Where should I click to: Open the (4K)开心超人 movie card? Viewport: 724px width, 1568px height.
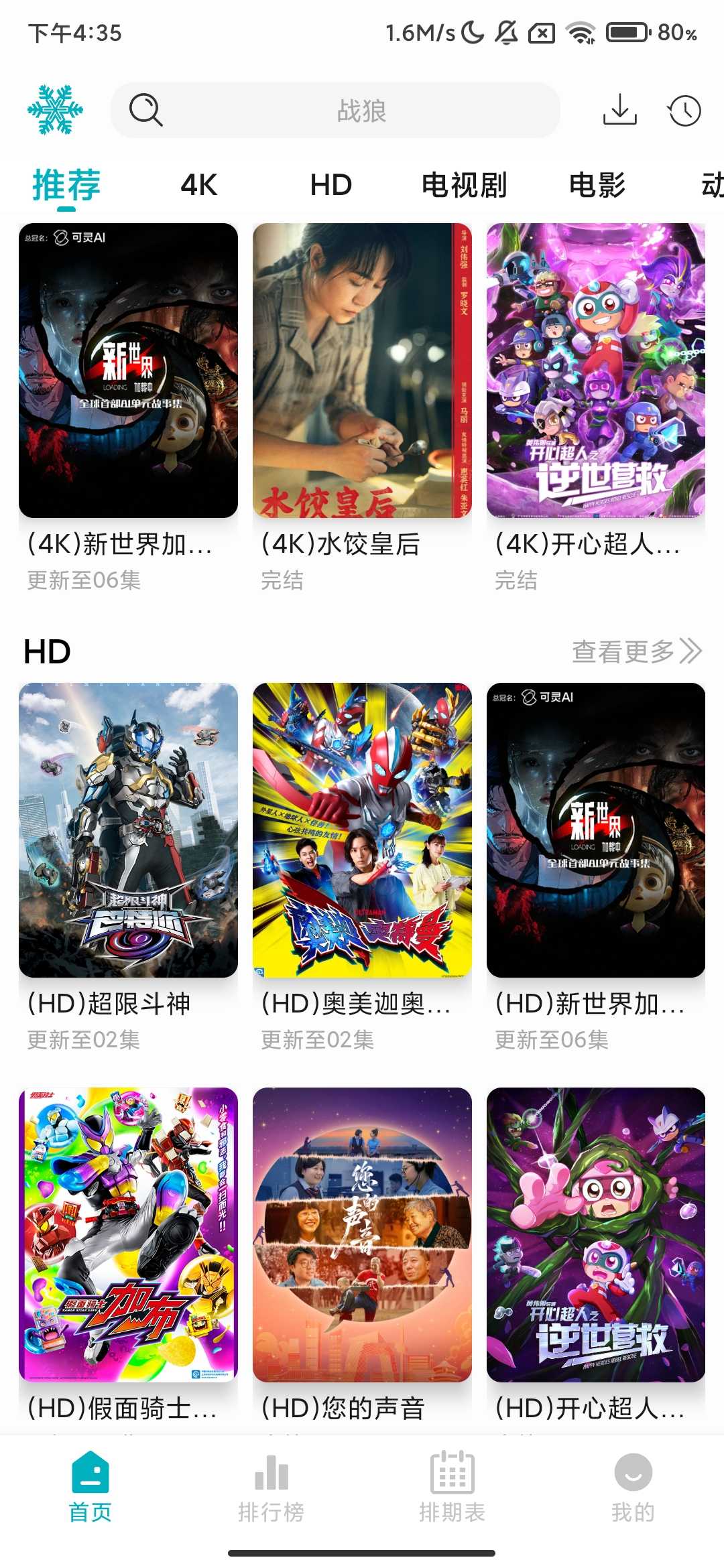coord(596,371)
